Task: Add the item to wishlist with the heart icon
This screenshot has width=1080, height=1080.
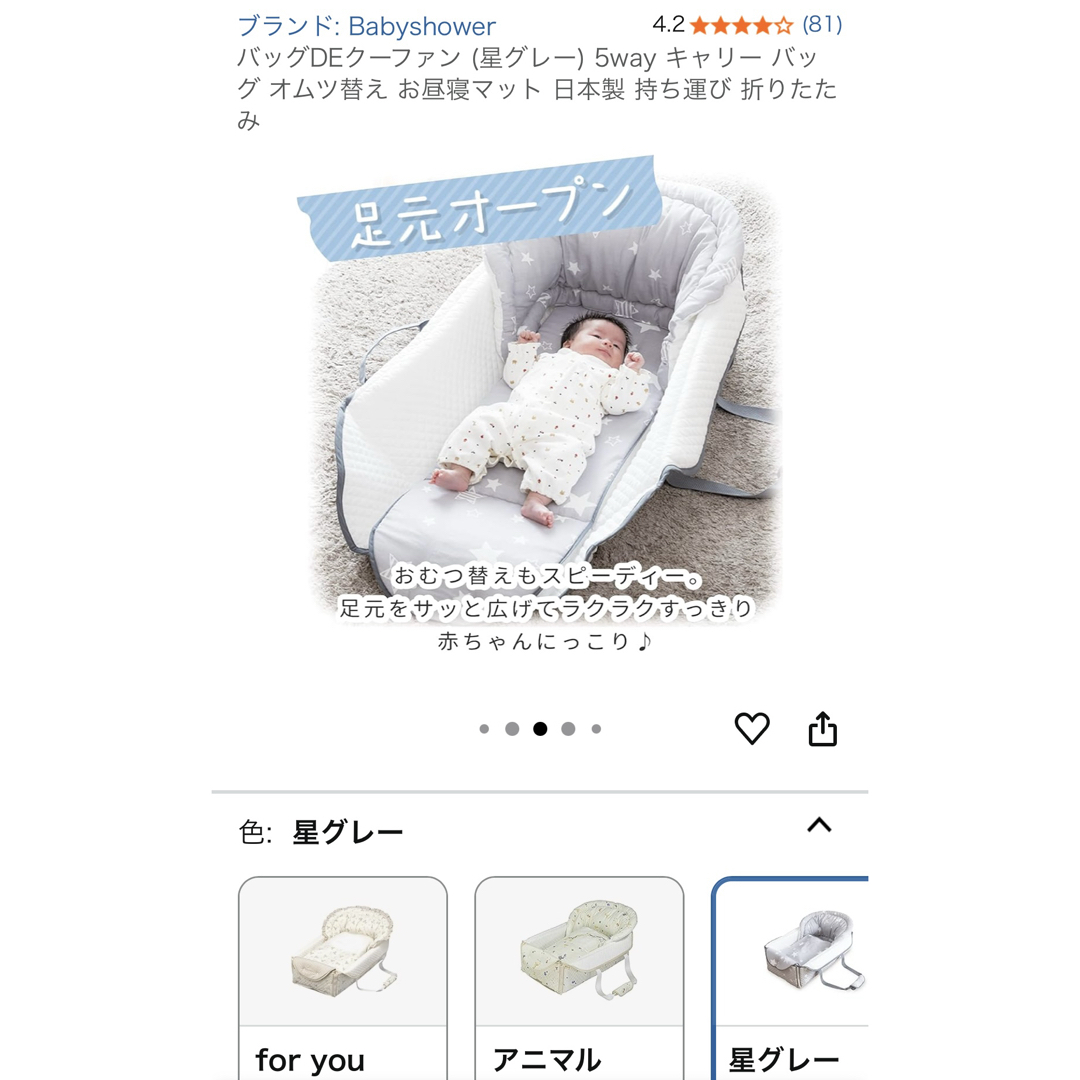Action: [752, 729]
